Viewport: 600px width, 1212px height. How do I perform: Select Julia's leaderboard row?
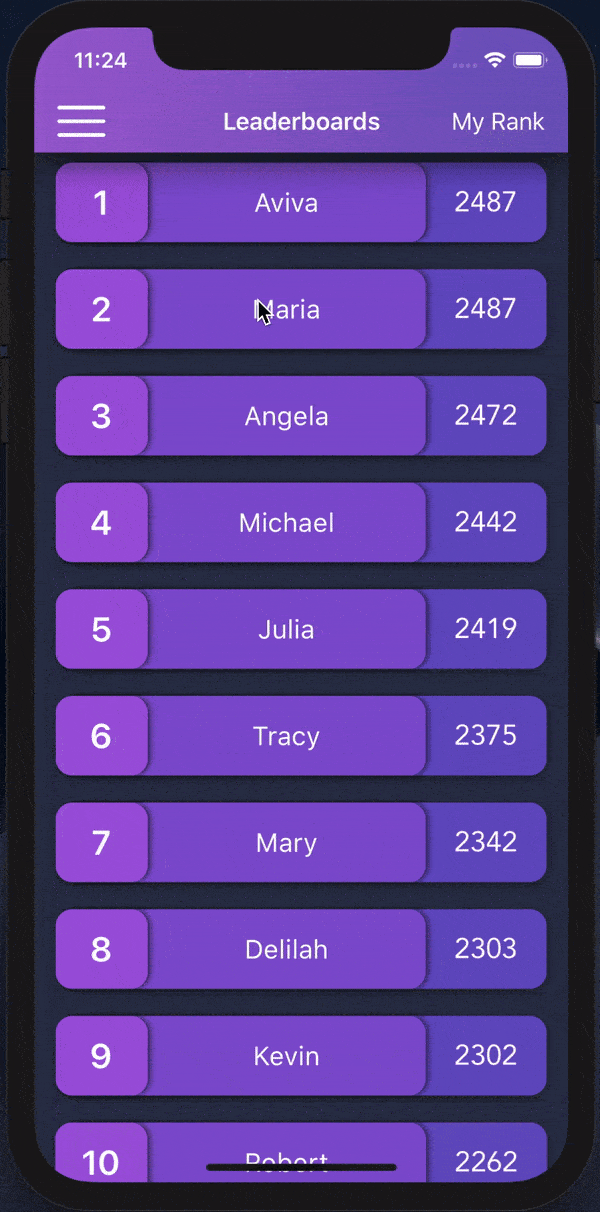(287, 630)
